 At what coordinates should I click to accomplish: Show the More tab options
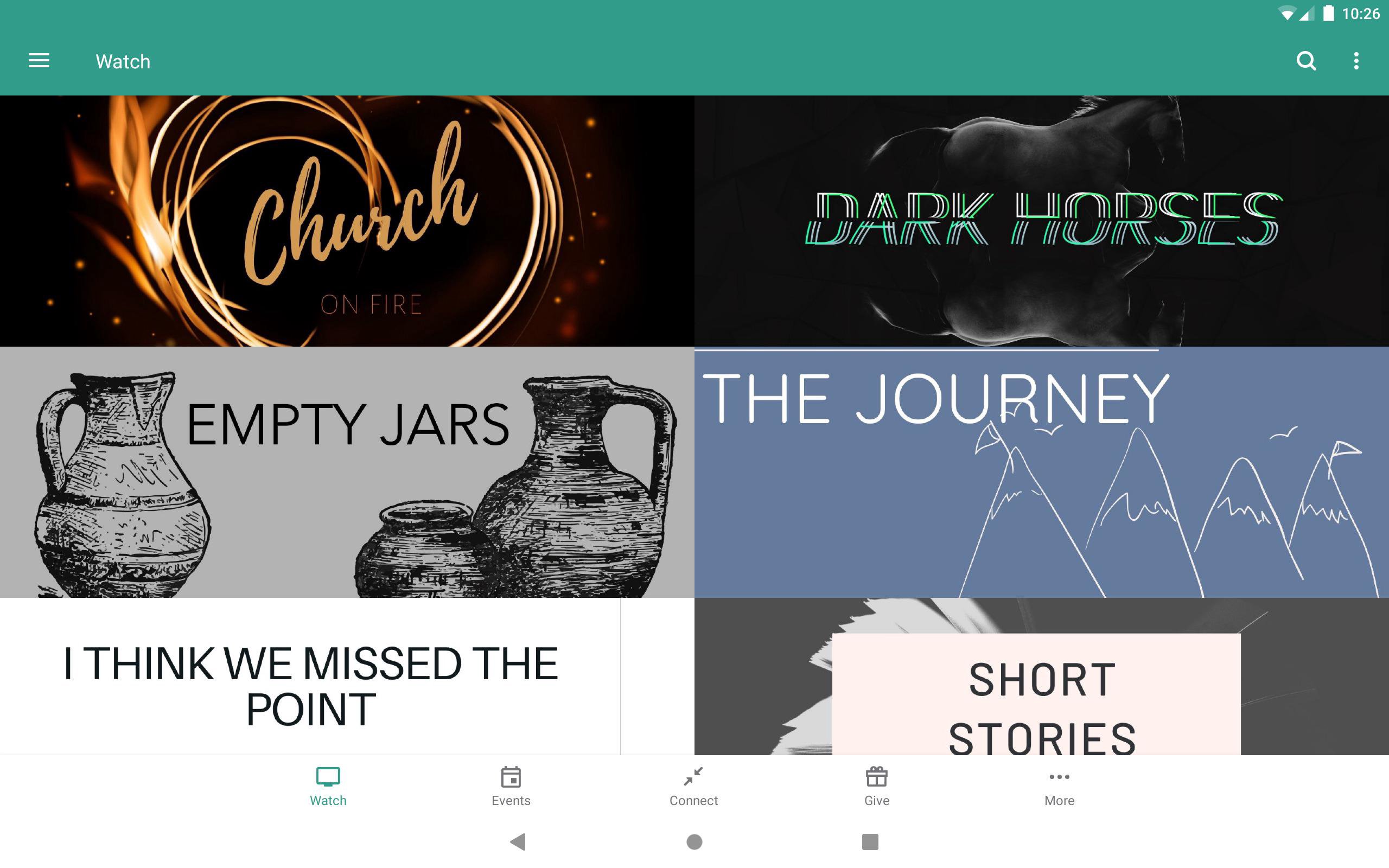(1059, 787)
